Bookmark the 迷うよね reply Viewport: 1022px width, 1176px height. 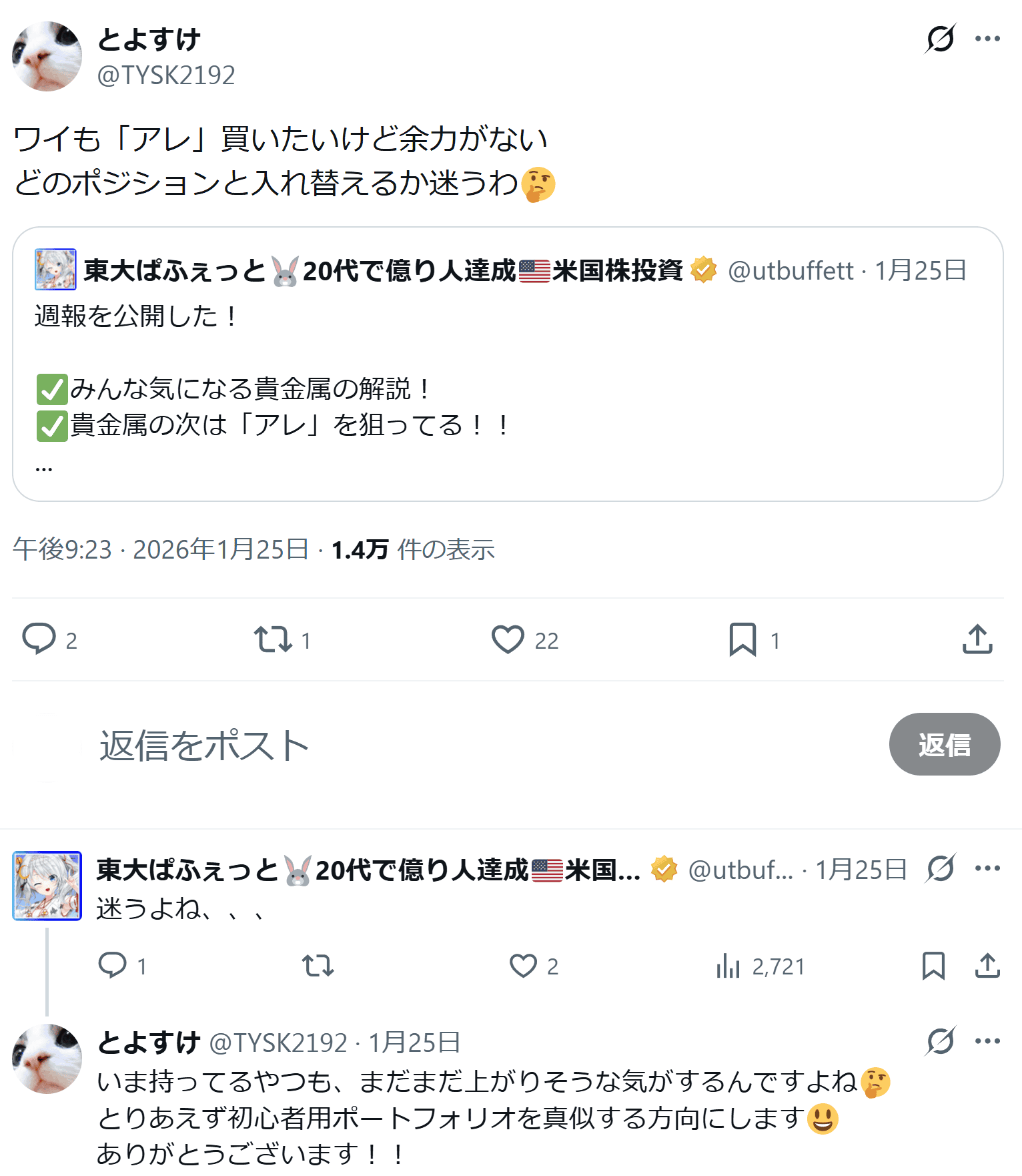[933, 965]
